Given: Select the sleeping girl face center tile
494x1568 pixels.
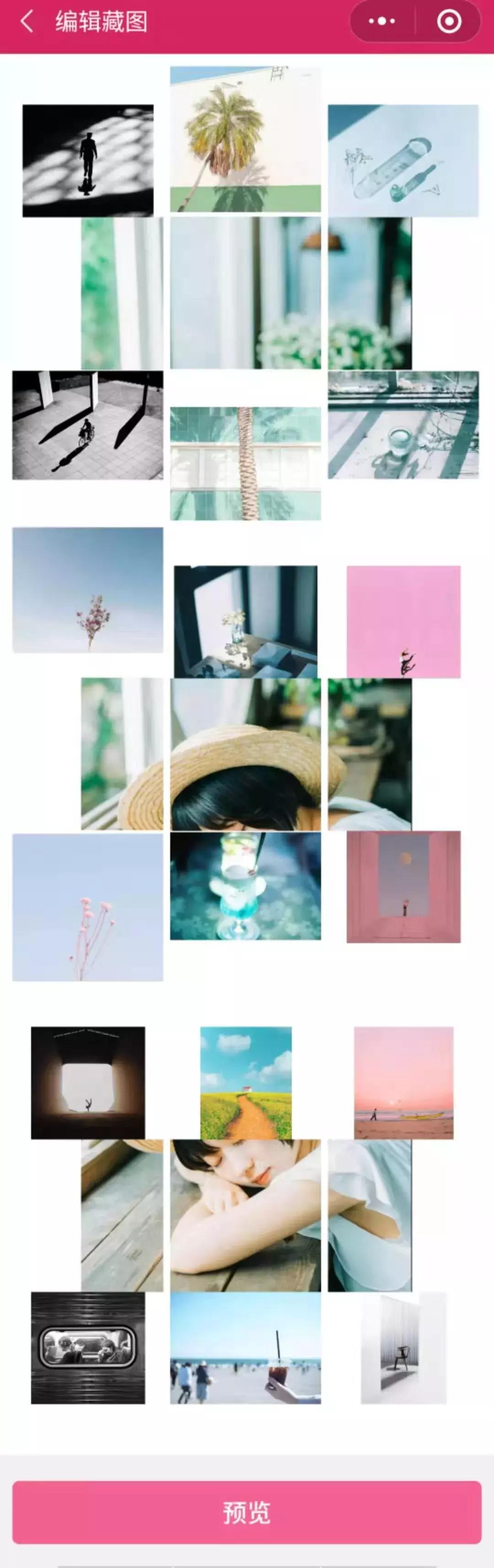Looking at the screenshot, I should pos(245,1215).
